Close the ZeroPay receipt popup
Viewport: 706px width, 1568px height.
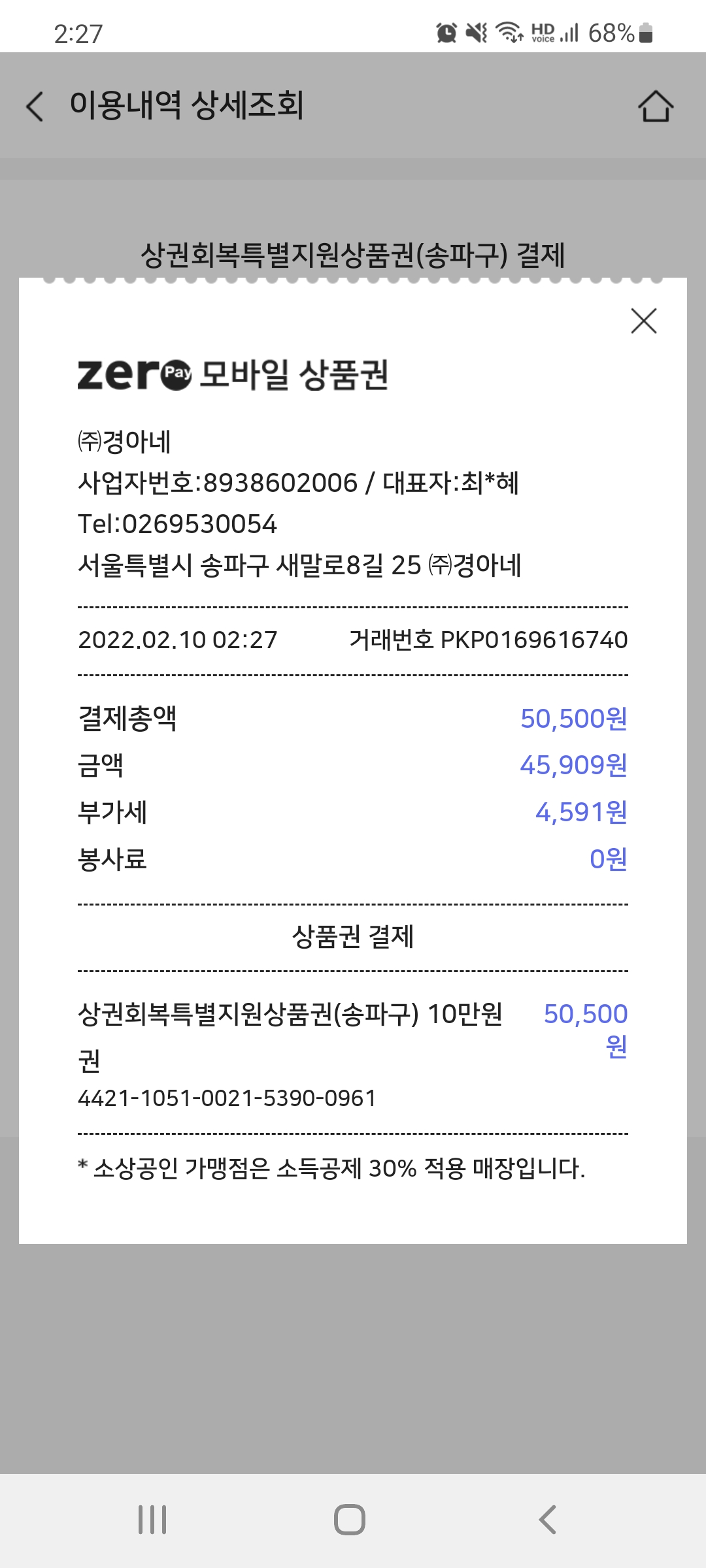(x=644, y=321)
